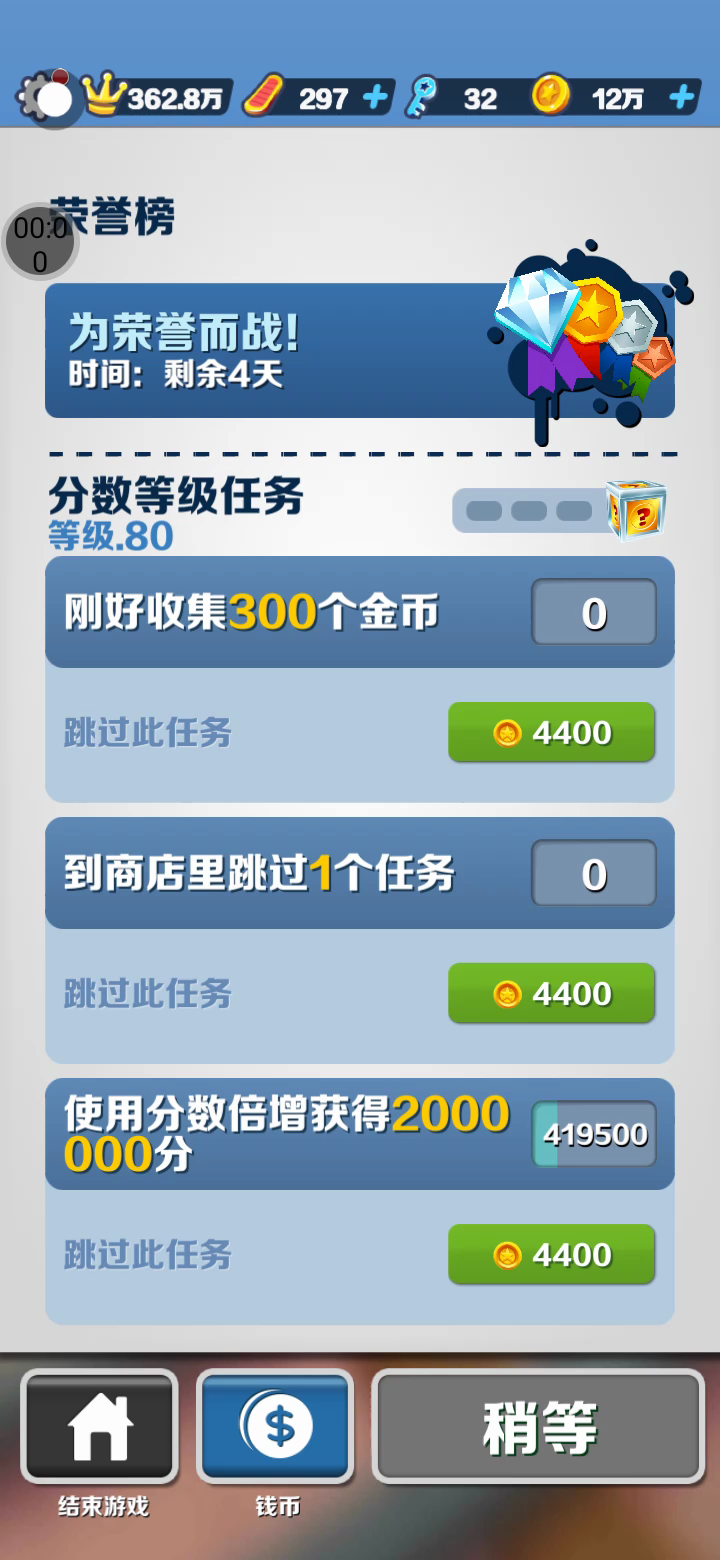Skip the 刚好收集300个金币 task for 4400
720x1560 pixels.
pos(551,732)
